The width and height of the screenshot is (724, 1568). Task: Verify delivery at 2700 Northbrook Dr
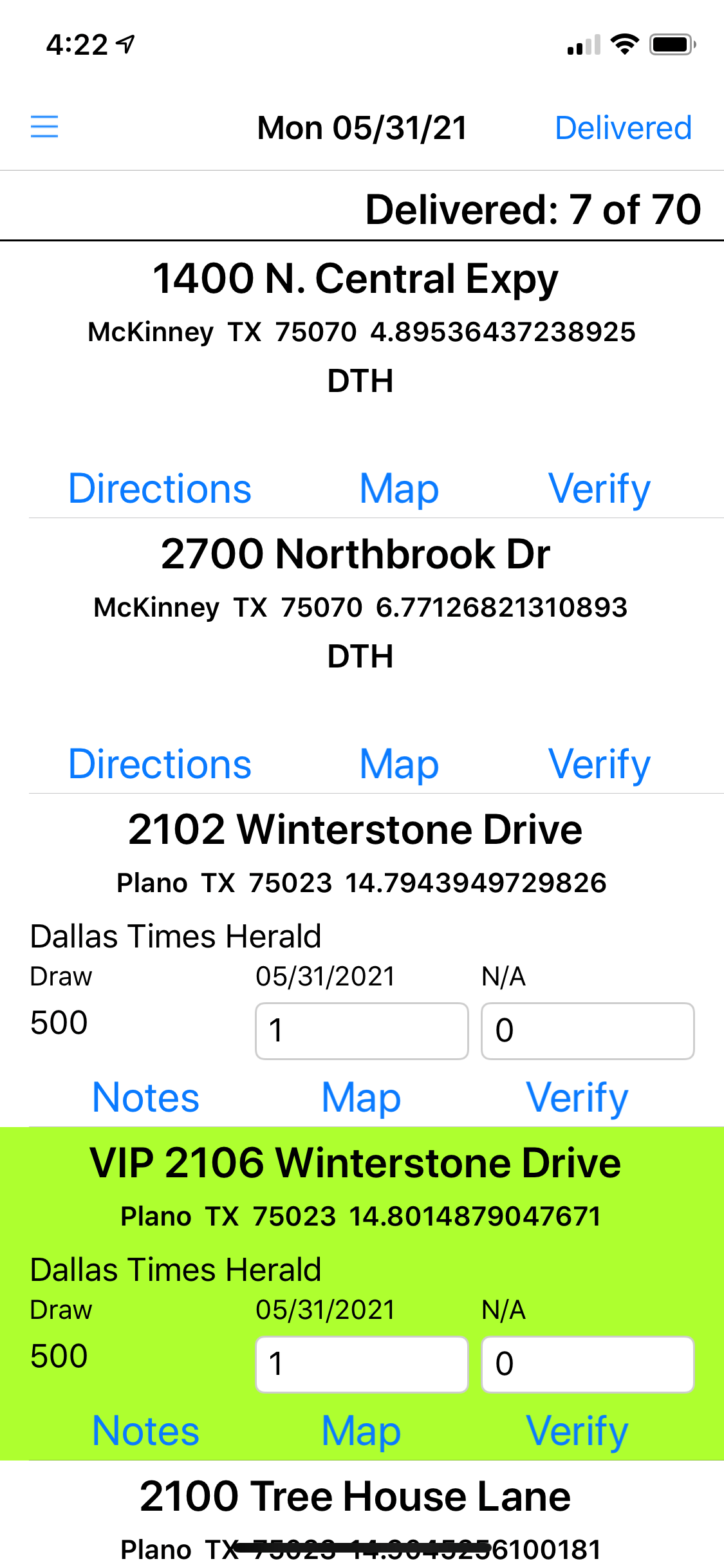tap(599, 764)
